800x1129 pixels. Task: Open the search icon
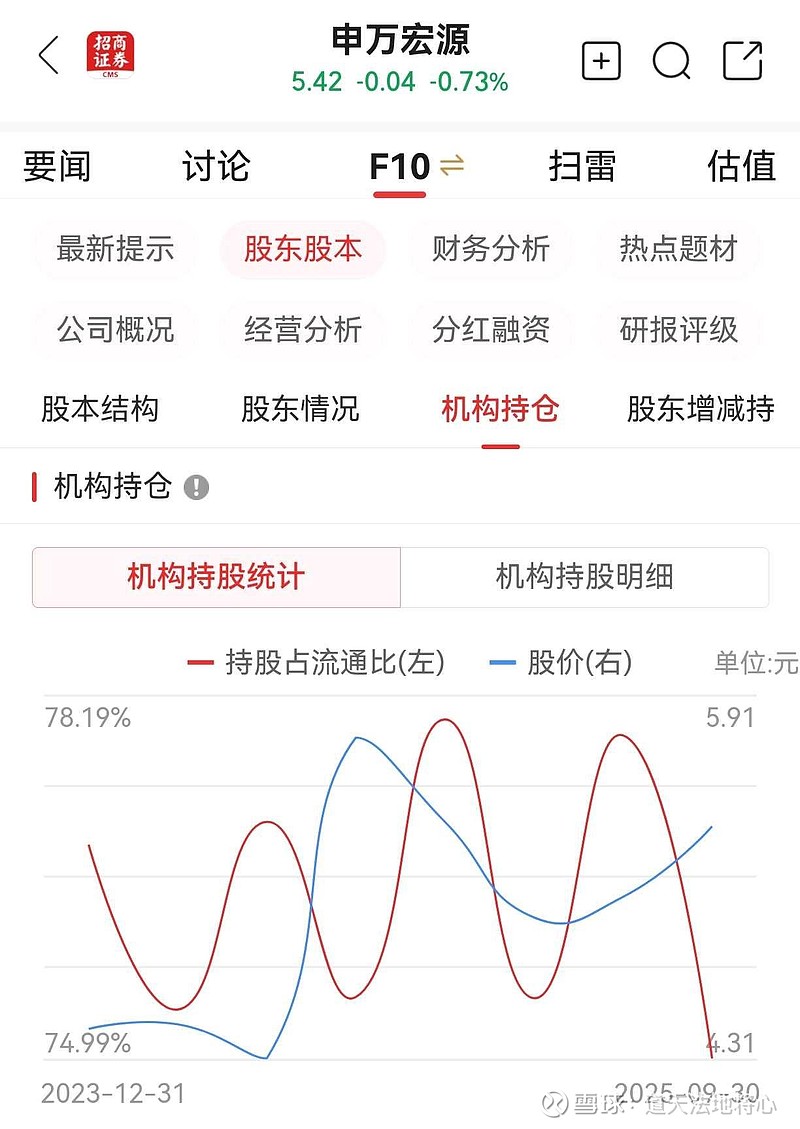click(671, 60)
